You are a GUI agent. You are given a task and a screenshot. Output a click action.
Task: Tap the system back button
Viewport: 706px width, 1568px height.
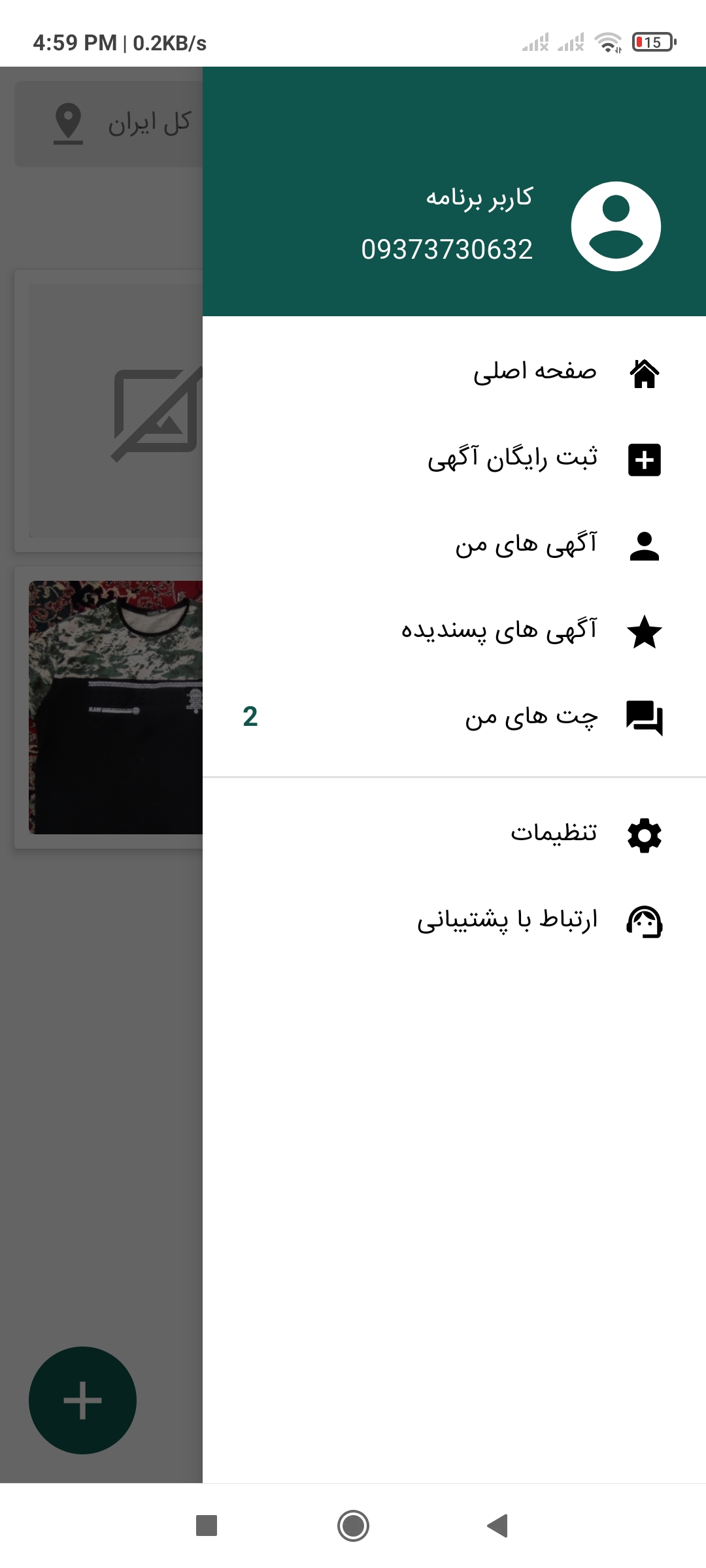498,1526
